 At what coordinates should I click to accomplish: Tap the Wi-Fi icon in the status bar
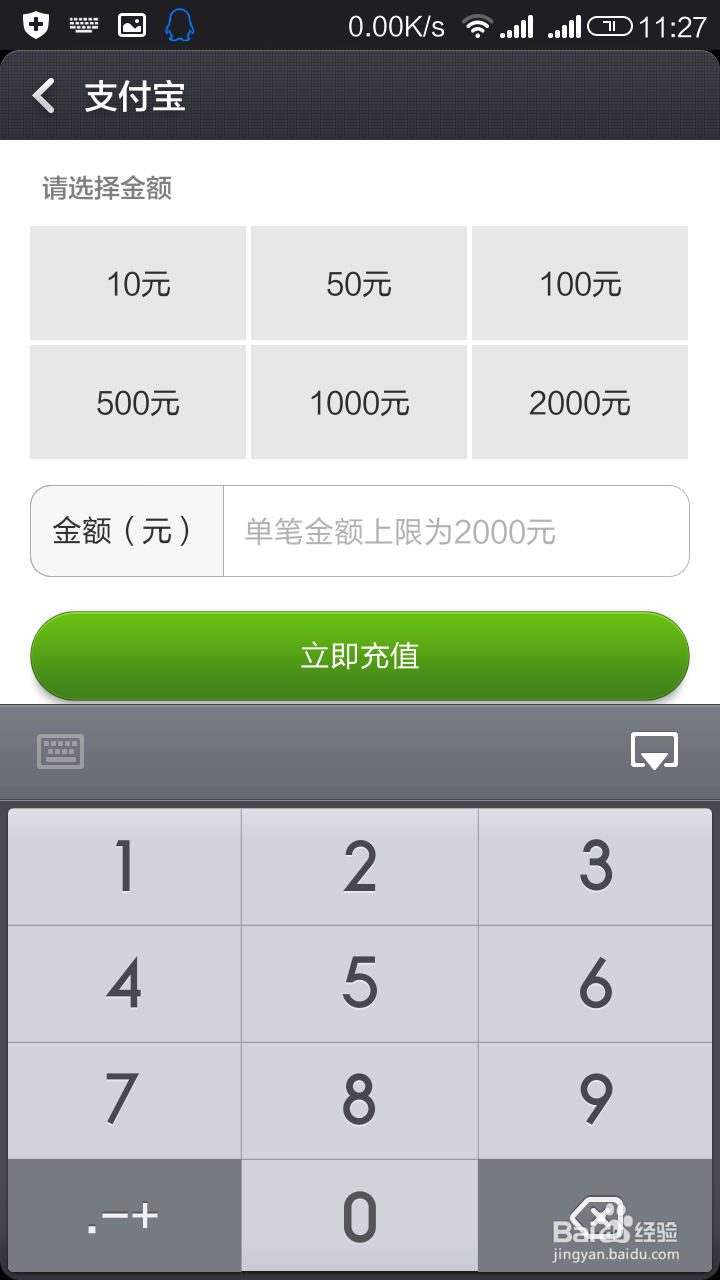coord(479,24)
